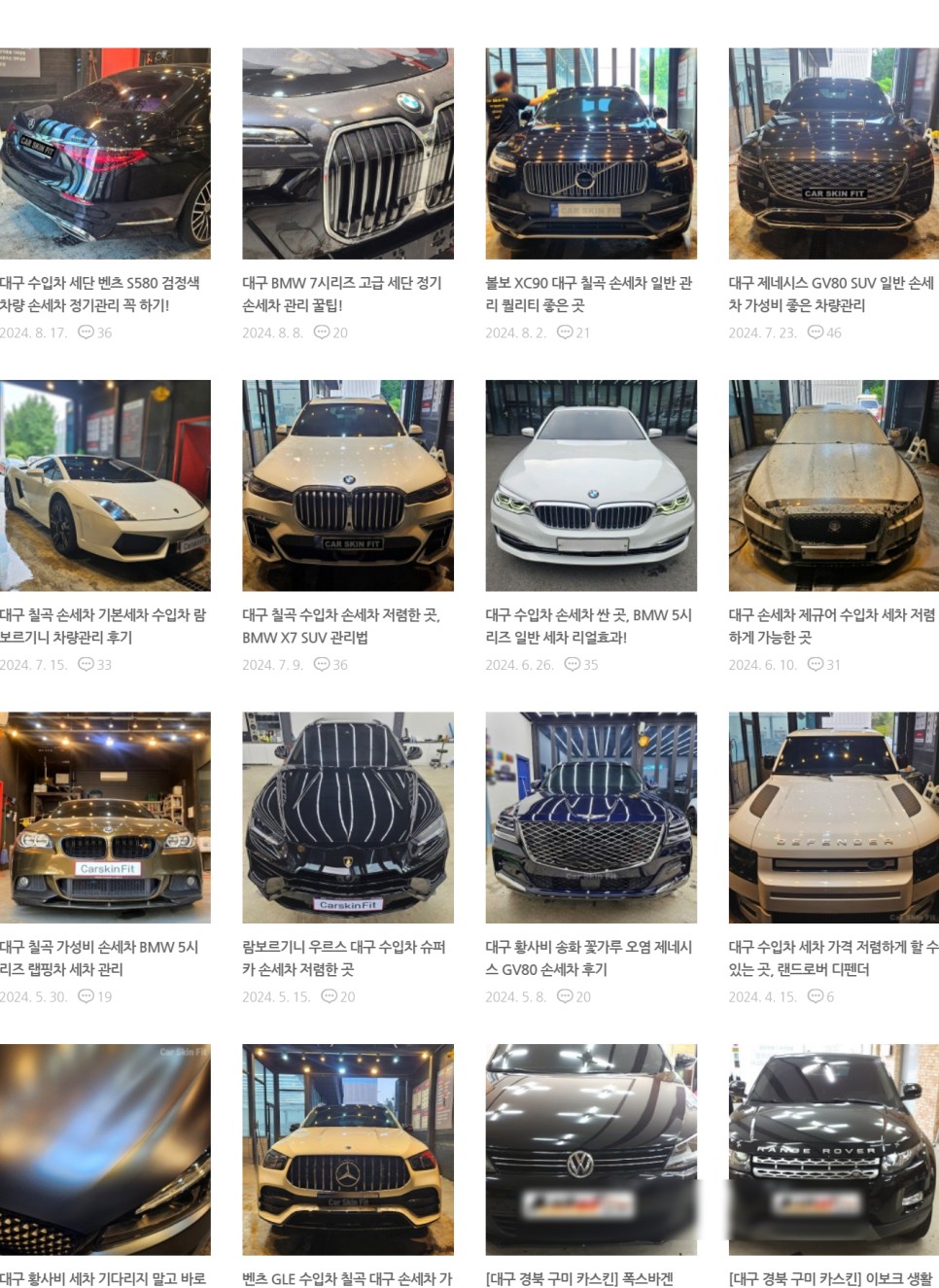Click the white BMW X7 thumbnail image
The height and width of the screenshot is (1288, 939).
click(x=348, y=485)
